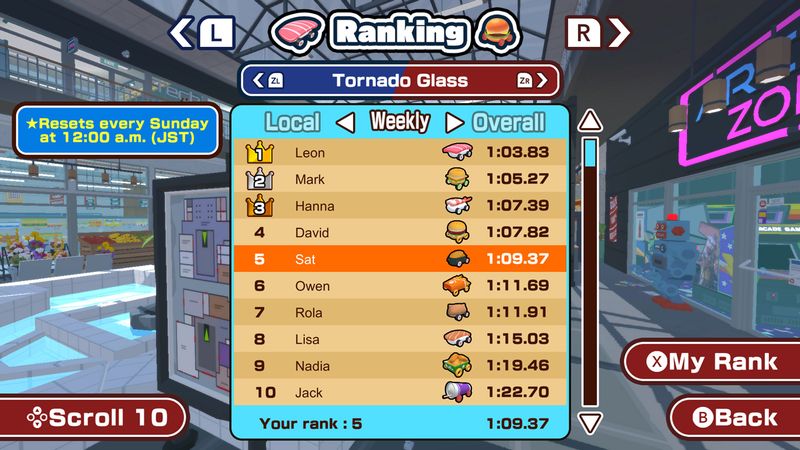Switch to previous track before Tornado Glass
Viewport: 800px width, 450px height.
coord(267,80)
